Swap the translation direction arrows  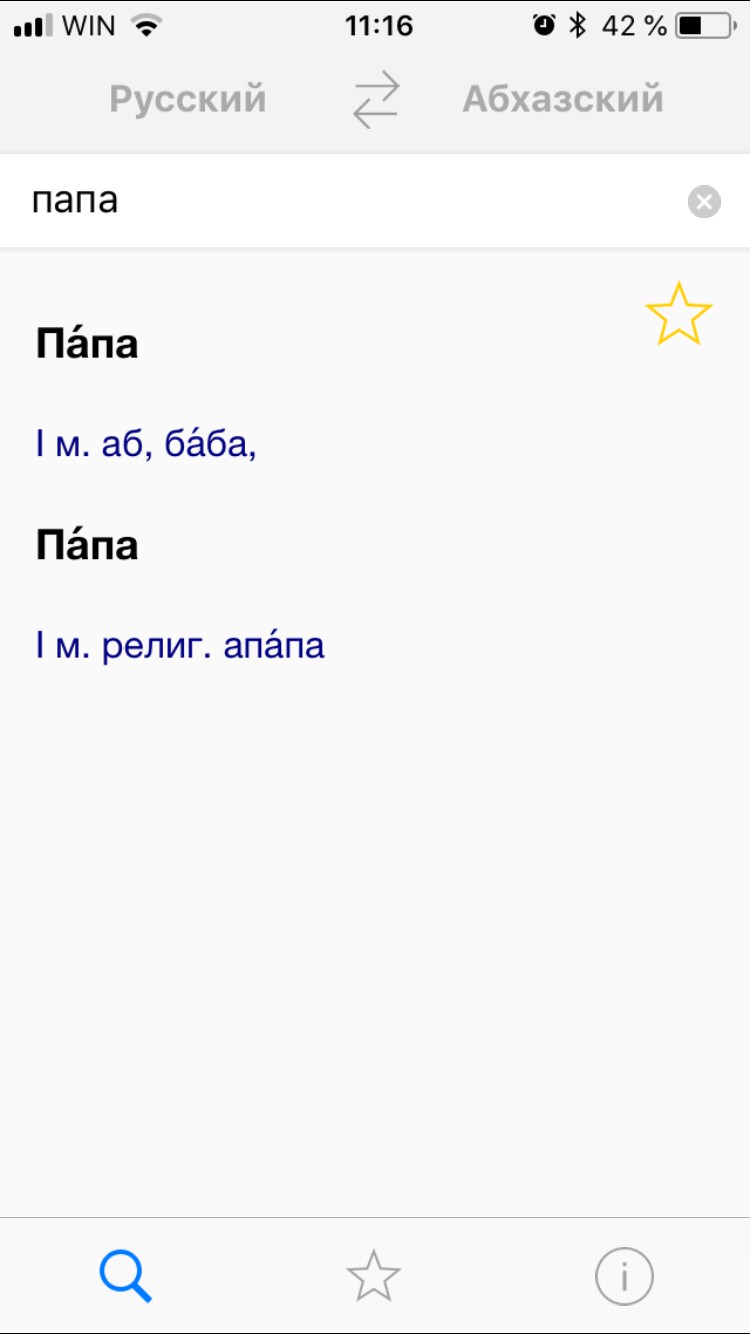(x=376, y=100)
